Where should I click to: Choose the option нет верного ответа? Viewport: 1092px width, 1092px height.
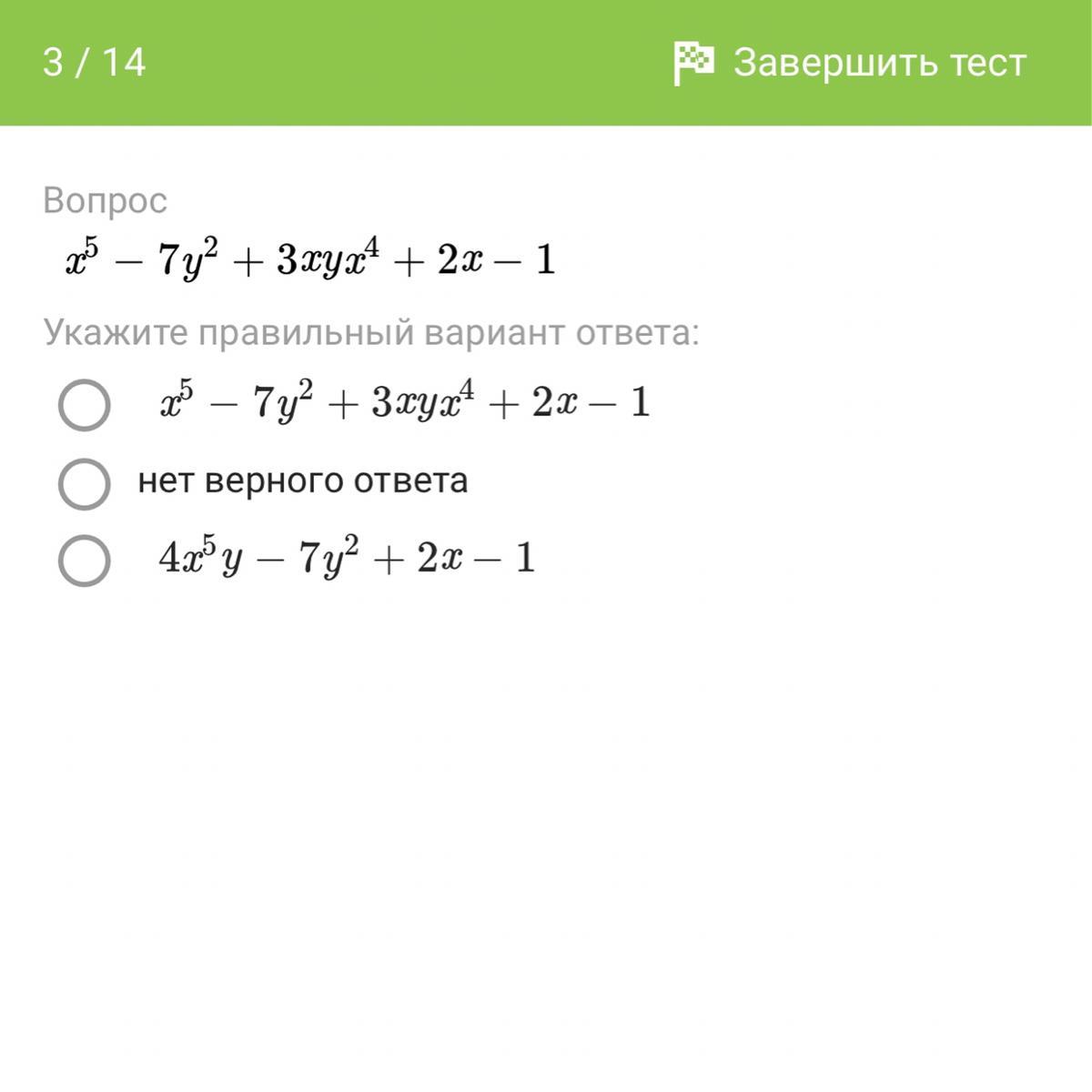pyautogui.click(x=85, y=483)
